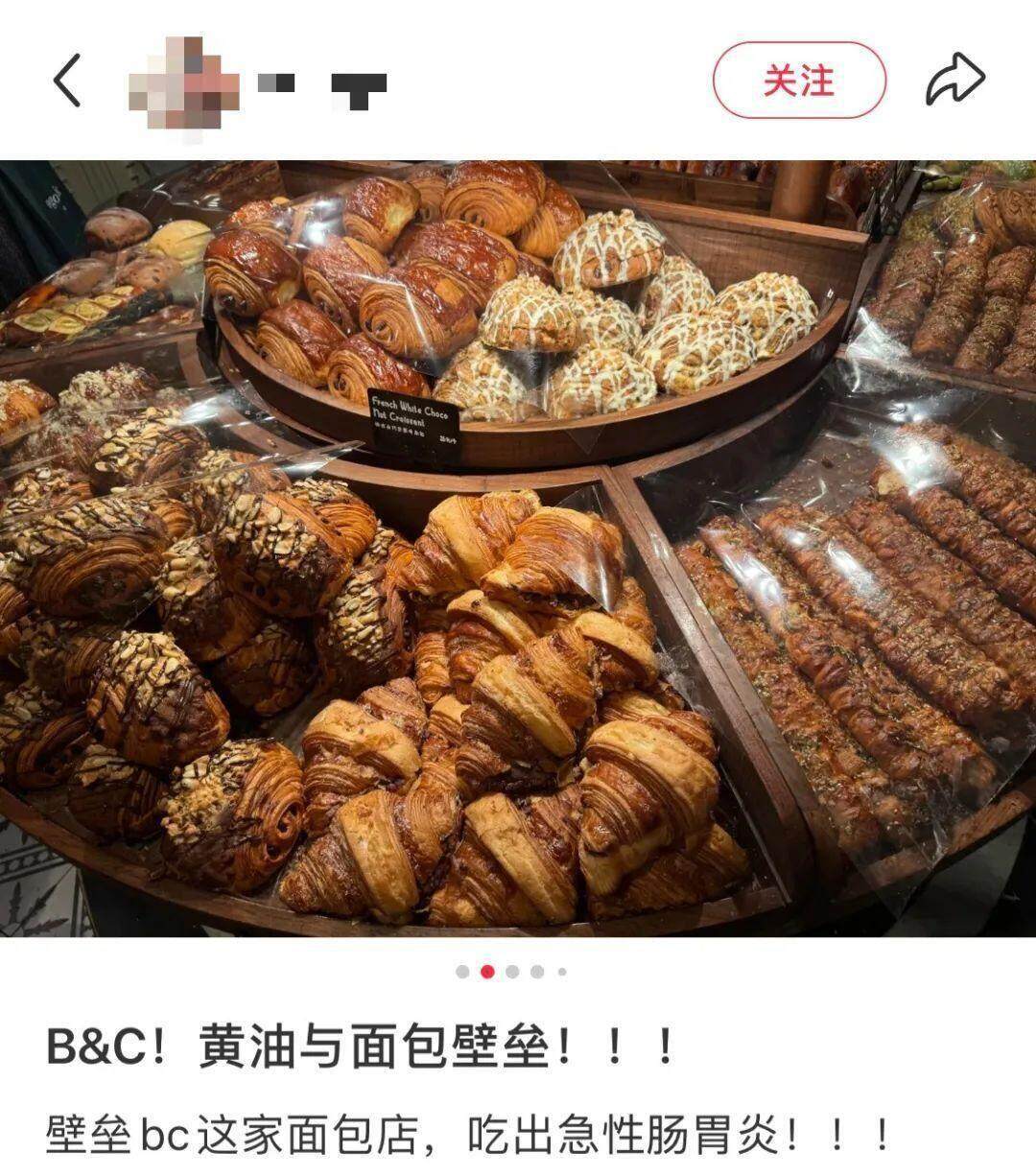
Task: Go back using the top-left arrow
Action: tap(67, 81)
